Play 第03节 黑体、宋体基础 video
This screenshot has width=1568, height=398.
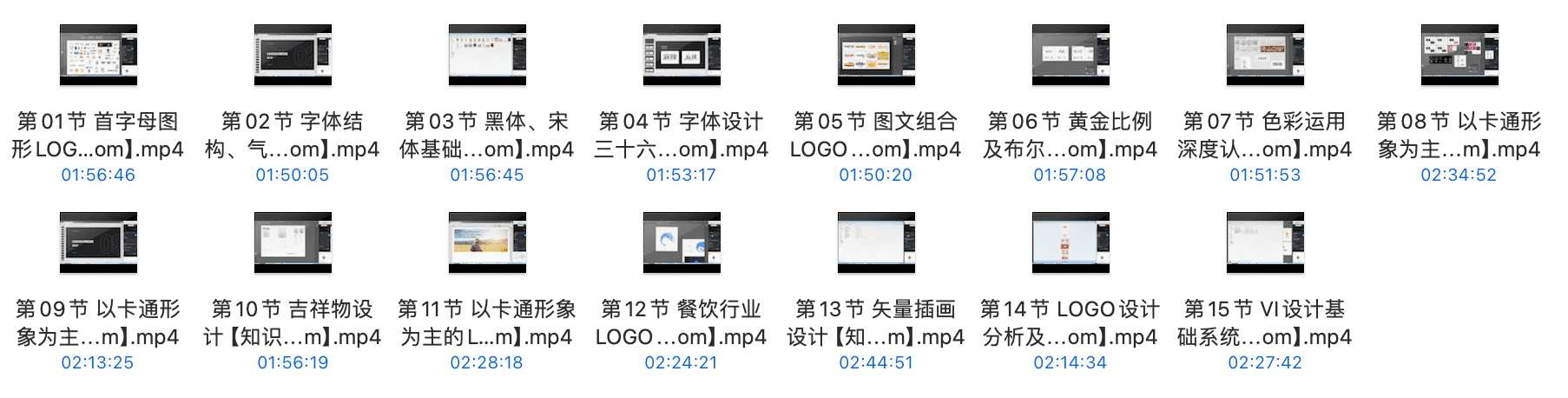(x=487, y=55)
